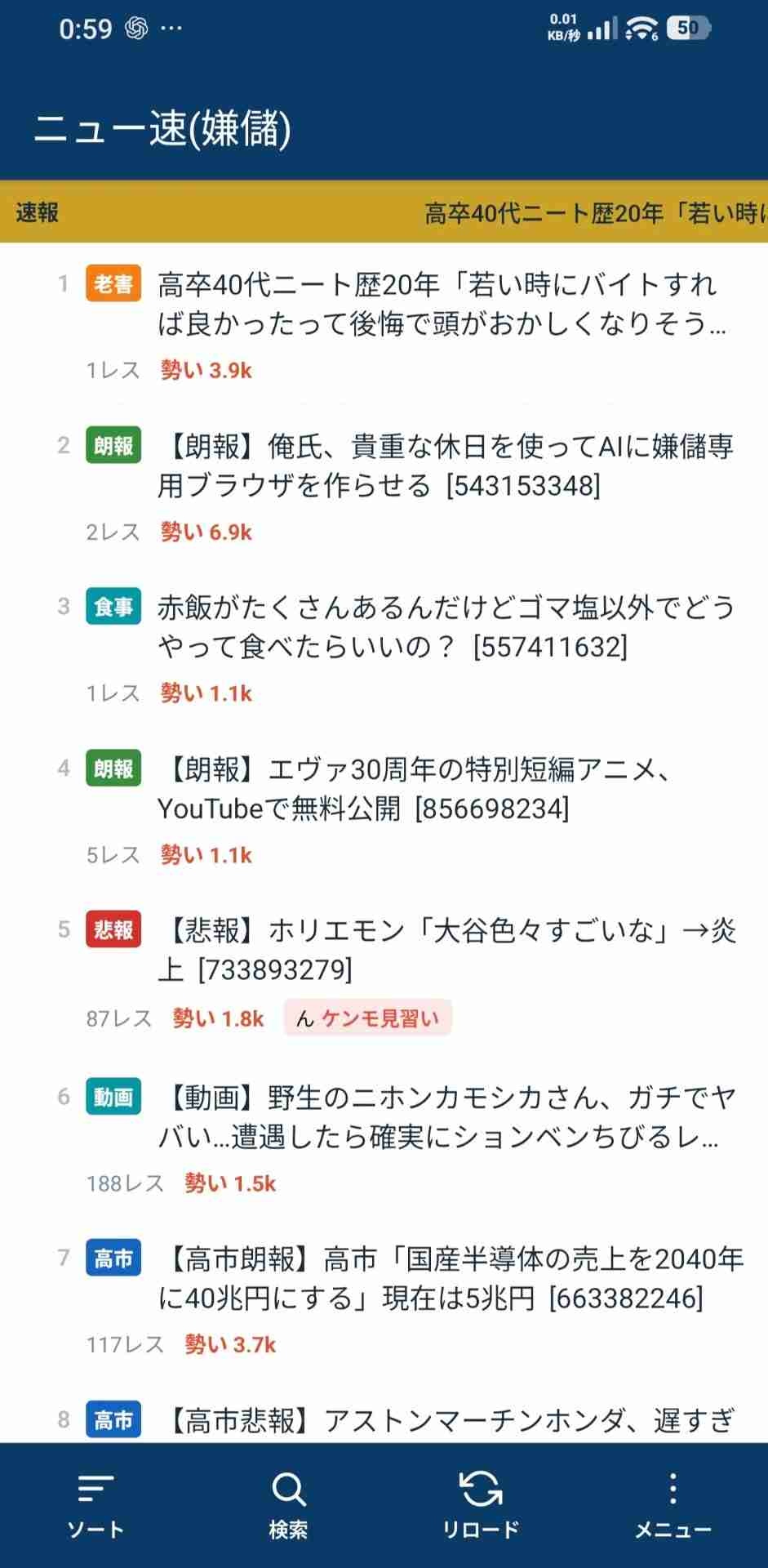Open the エヴァ30周年 短編アニメ thread
Viewport: 768px width, 1568px height.
(x=416, y=789)
